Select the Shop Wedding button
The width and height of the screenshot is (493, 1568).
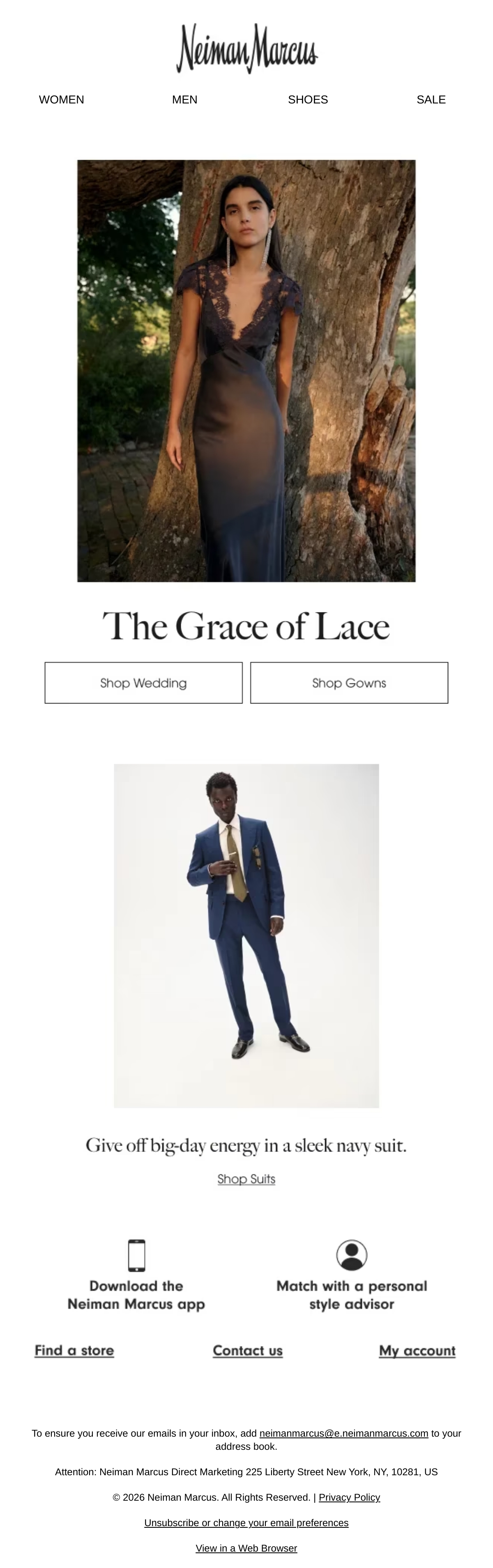144,683
